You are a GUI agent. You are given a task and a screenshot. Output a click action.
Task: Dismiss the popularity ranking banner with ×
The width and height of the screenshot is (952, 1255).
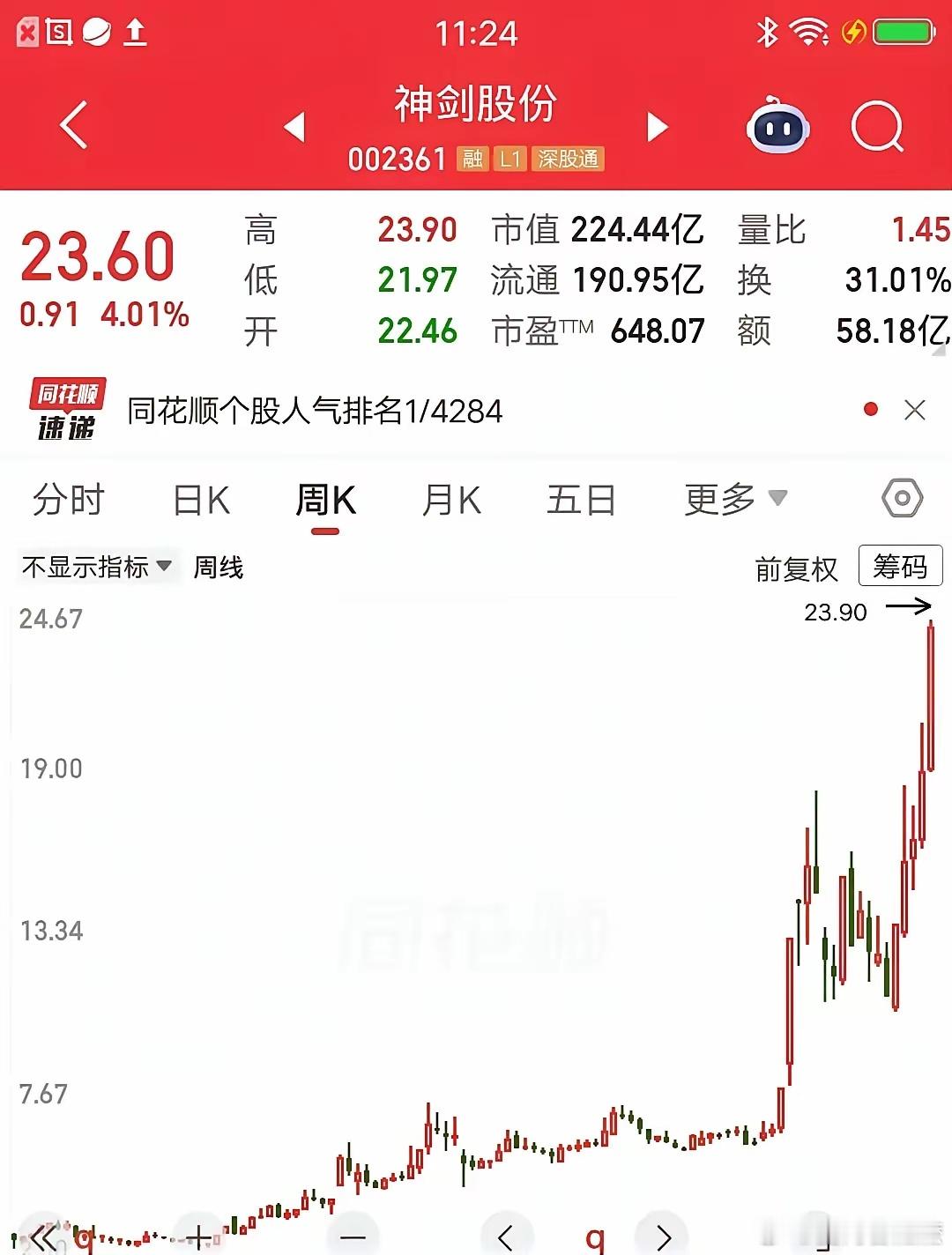(x=916, y=410)
